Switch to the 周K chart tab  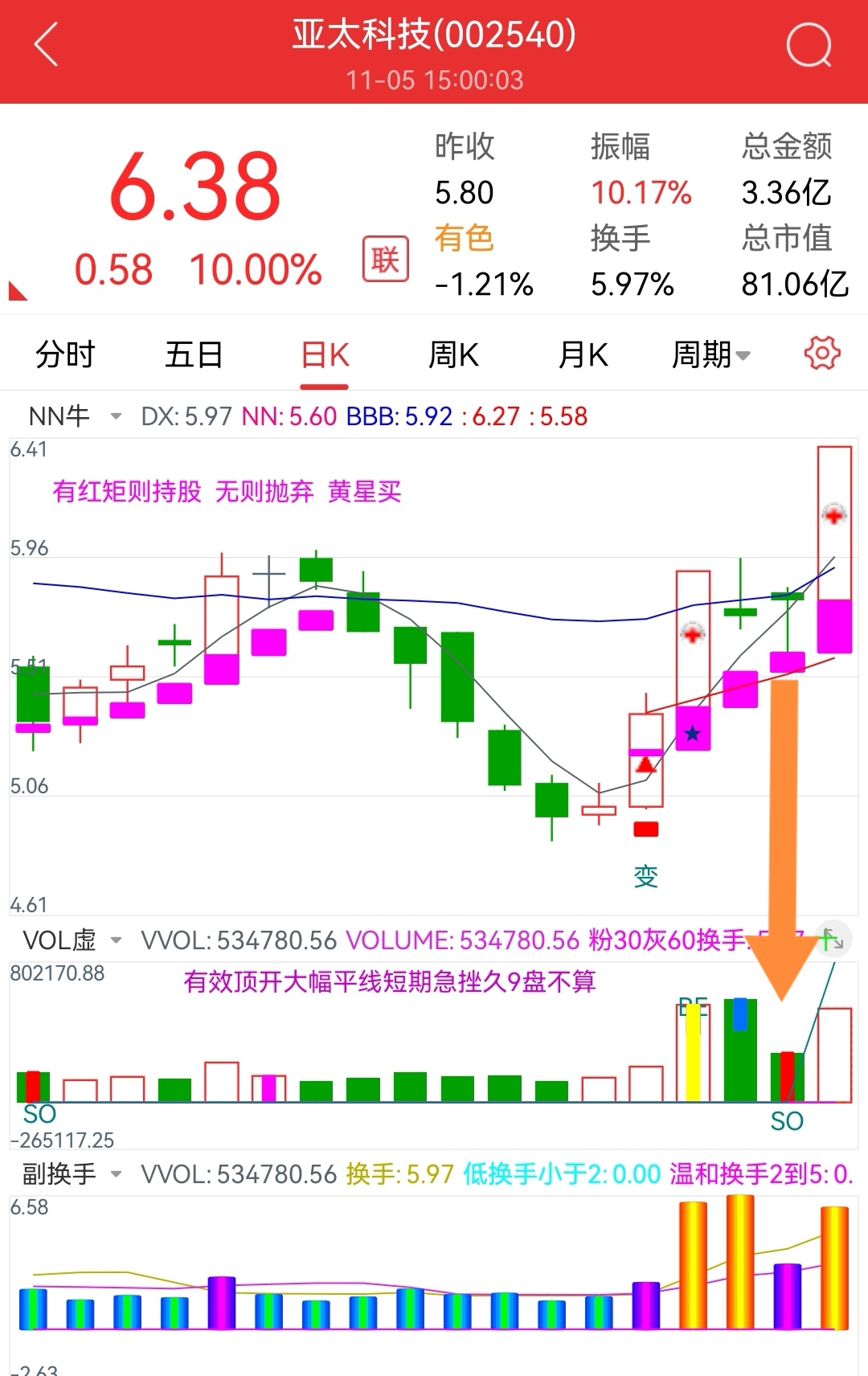(x=453, y=354)
